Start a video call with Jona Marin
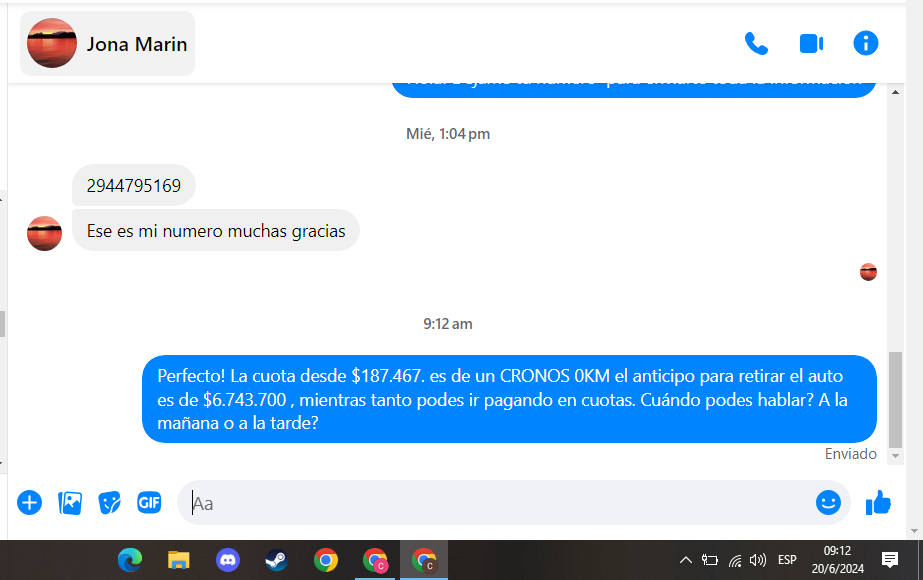The image size is (923, 580). 811,43
